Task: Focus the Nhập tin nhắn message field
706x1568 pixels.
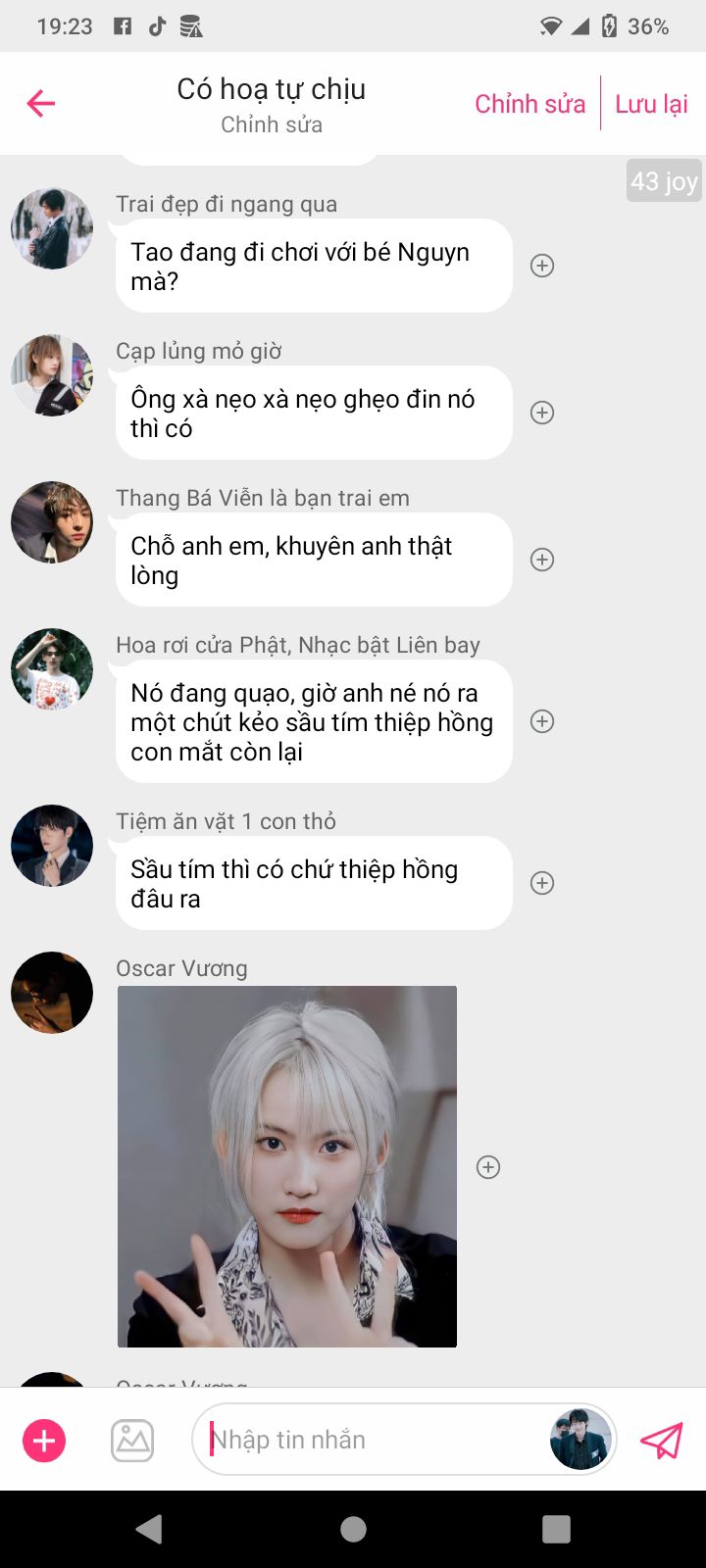Action: (x=373, y=1440)
